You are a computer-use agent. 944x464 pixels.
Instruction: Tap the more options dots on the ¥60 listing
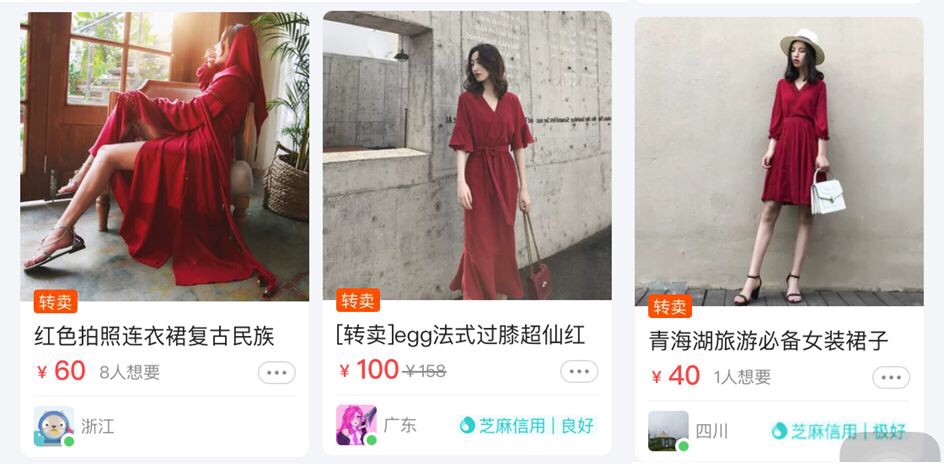click(277, 373)
